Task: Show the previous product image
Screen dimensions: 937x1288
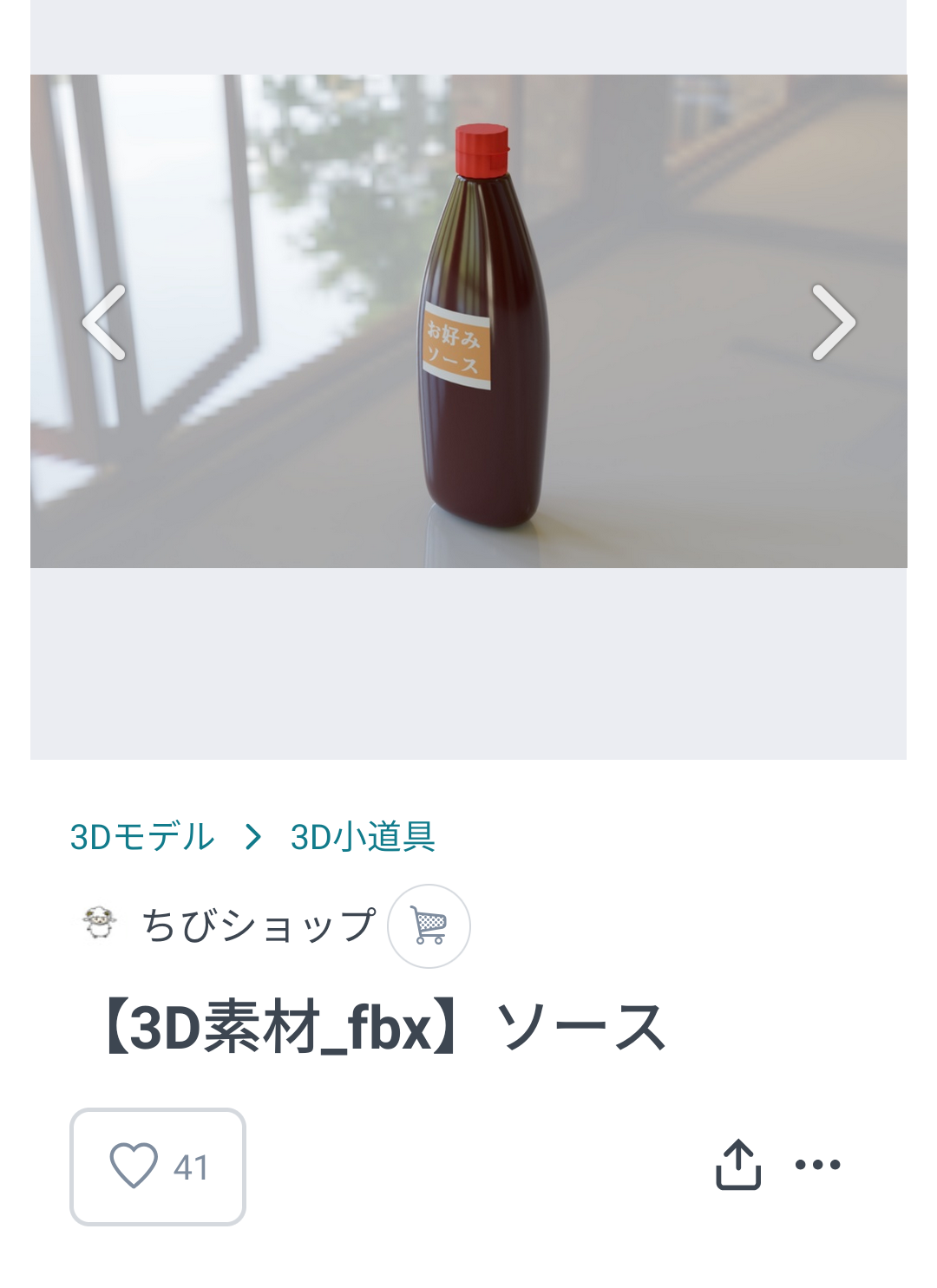Action: click(x=104, y=323)
